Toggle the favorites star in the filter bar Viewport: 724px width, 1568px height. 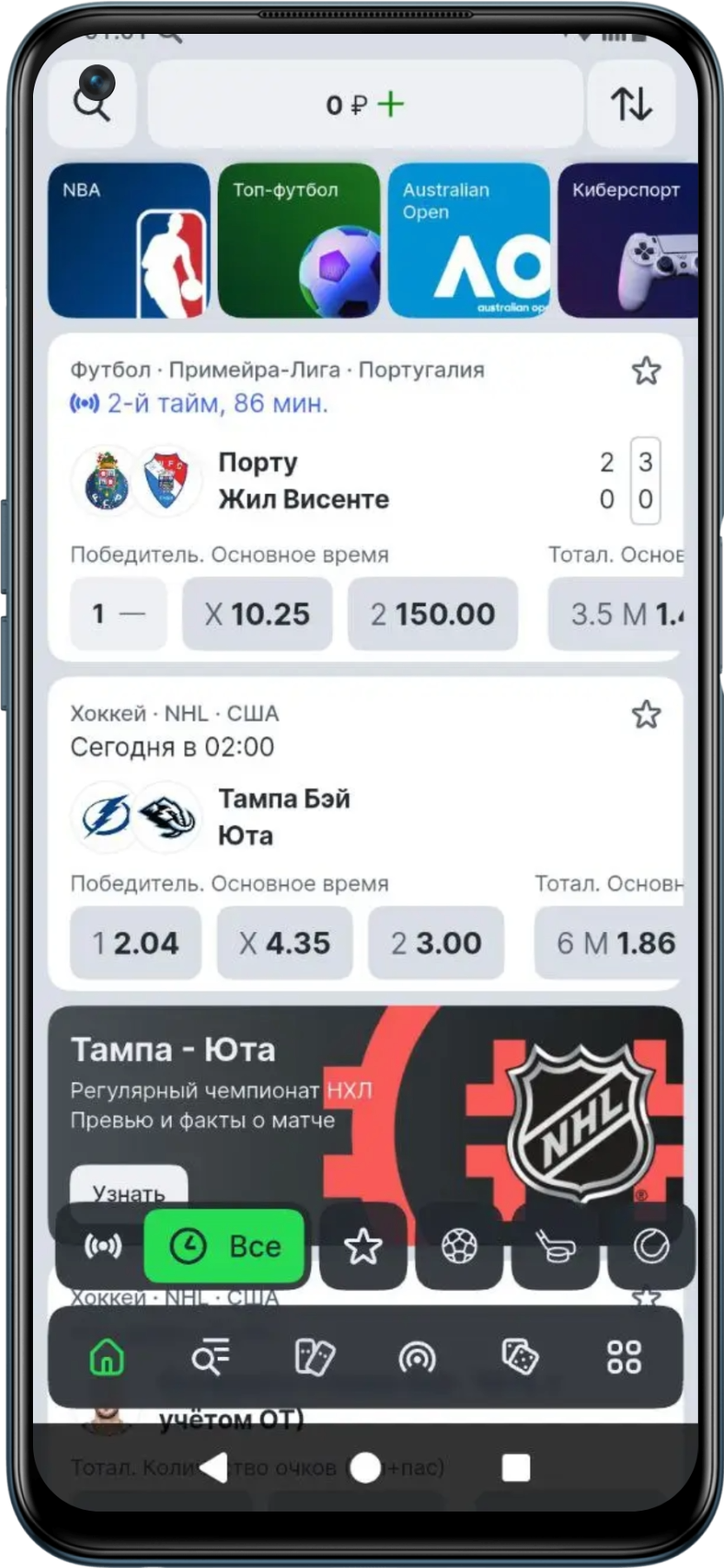(x=362, y=1245)
